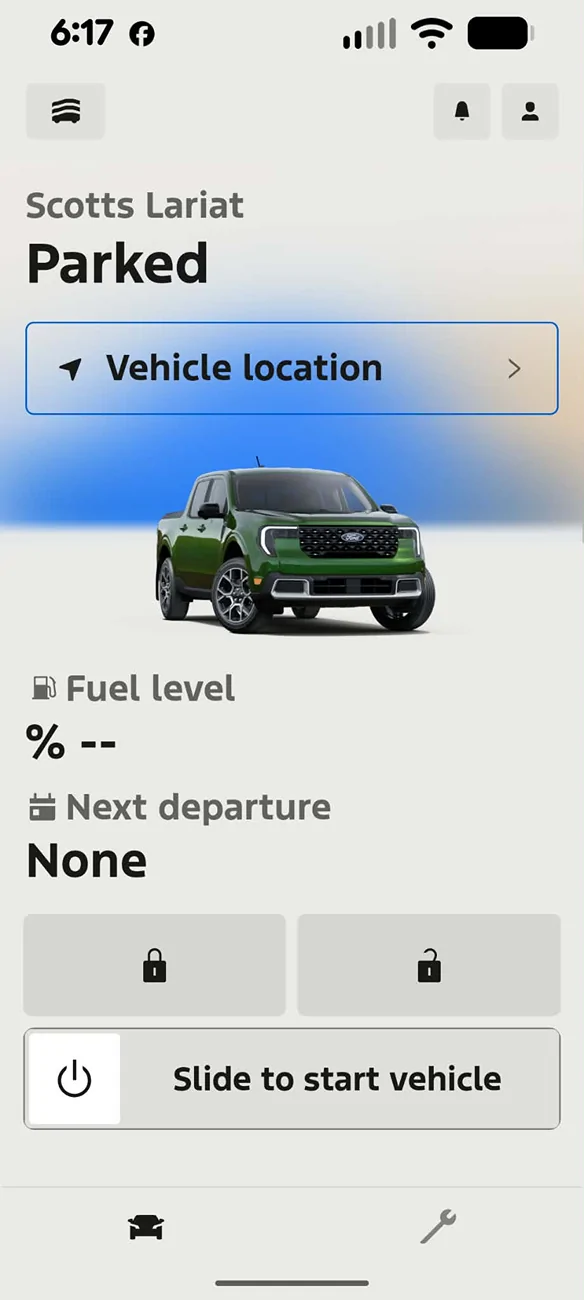584x1300 pixels.
Task: Switch to the service wrench tab
Action: (438, 1227)
